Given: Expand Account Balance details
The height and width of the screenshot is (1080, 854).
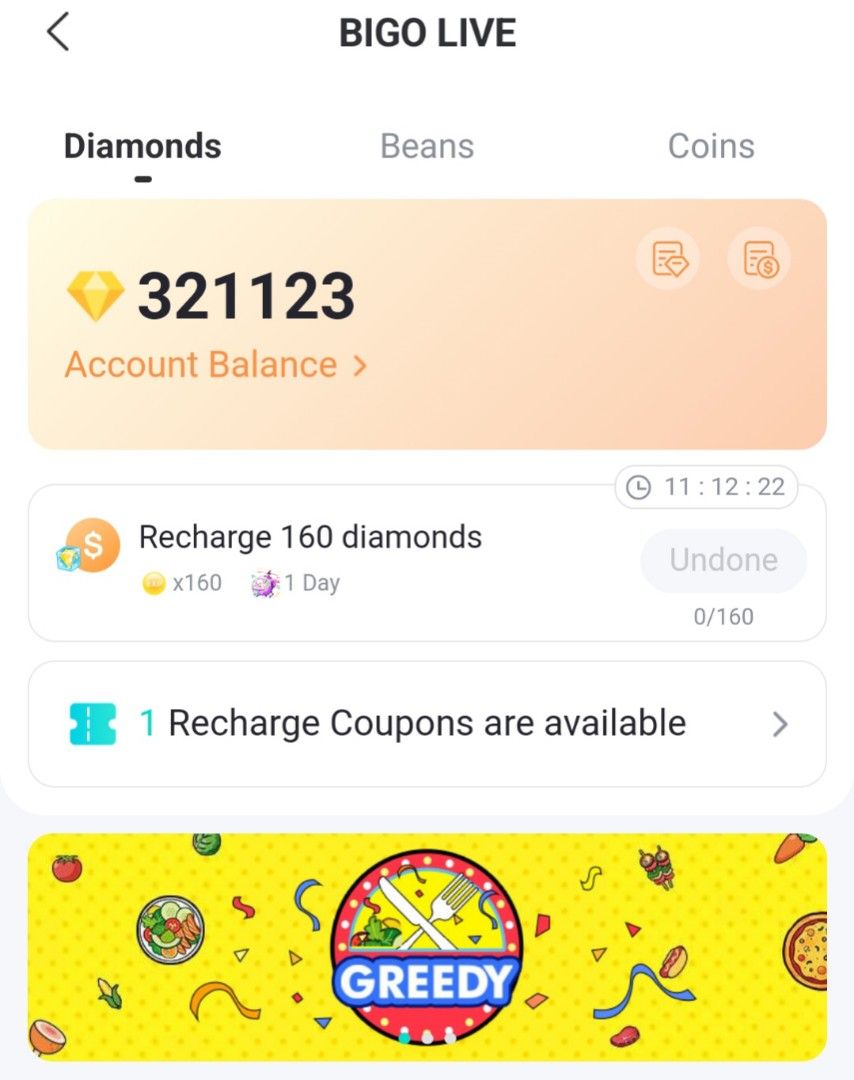Looking at the screenshot, I should point(215,364).
